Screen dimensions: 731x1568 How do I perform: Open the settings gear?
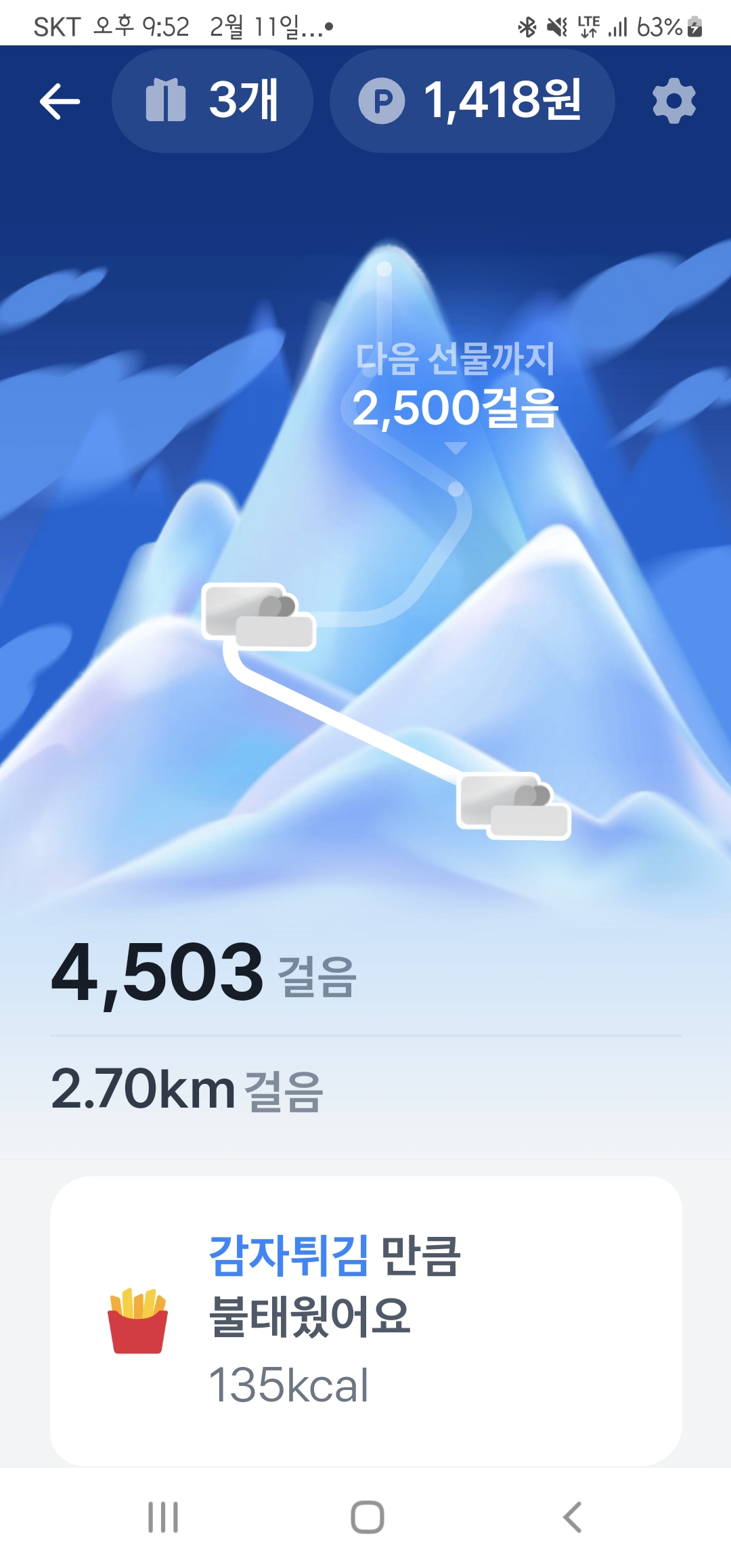pos(673,102)
